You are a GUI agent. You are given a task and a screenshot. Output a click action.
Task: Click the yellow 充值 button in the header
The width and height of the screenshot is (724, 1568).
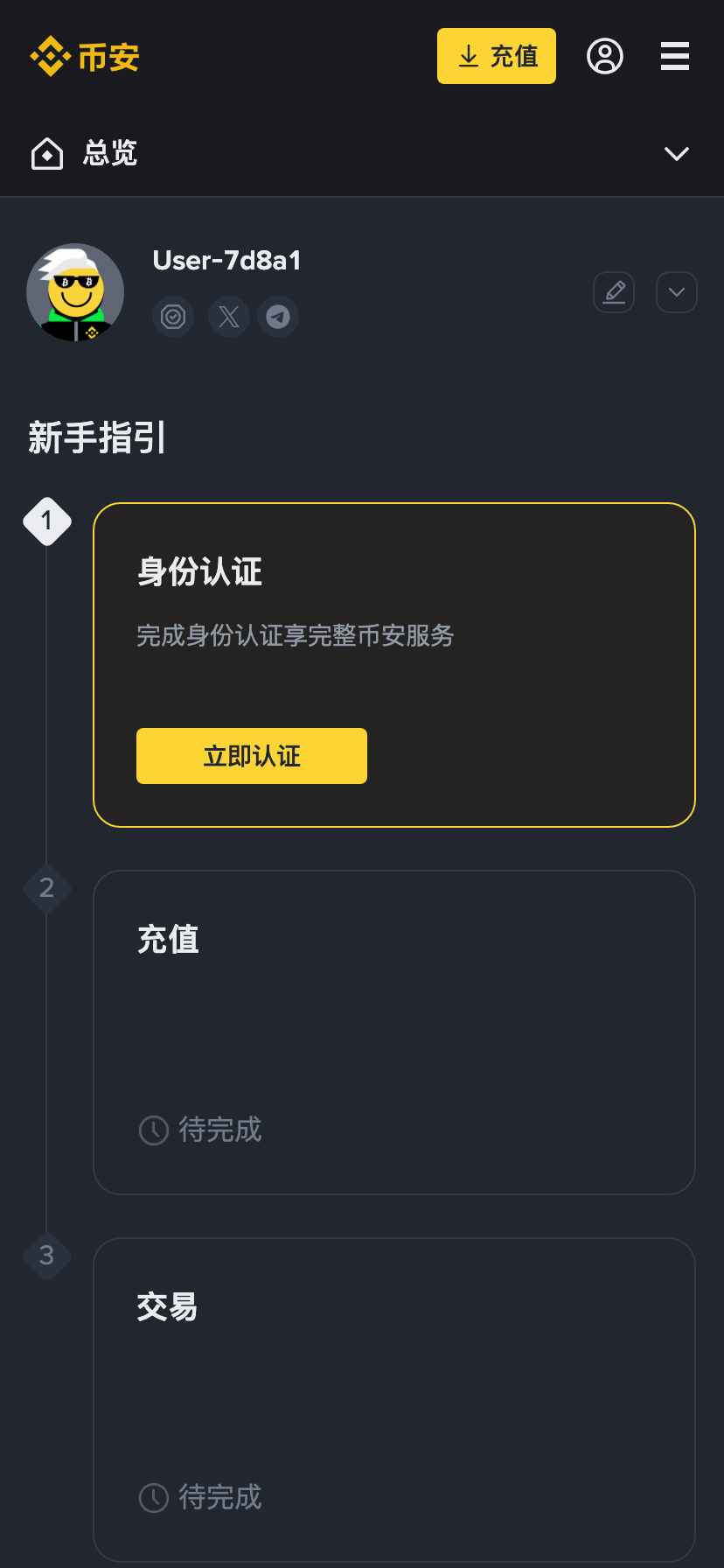pyautogui.click(x=496, y=56)
